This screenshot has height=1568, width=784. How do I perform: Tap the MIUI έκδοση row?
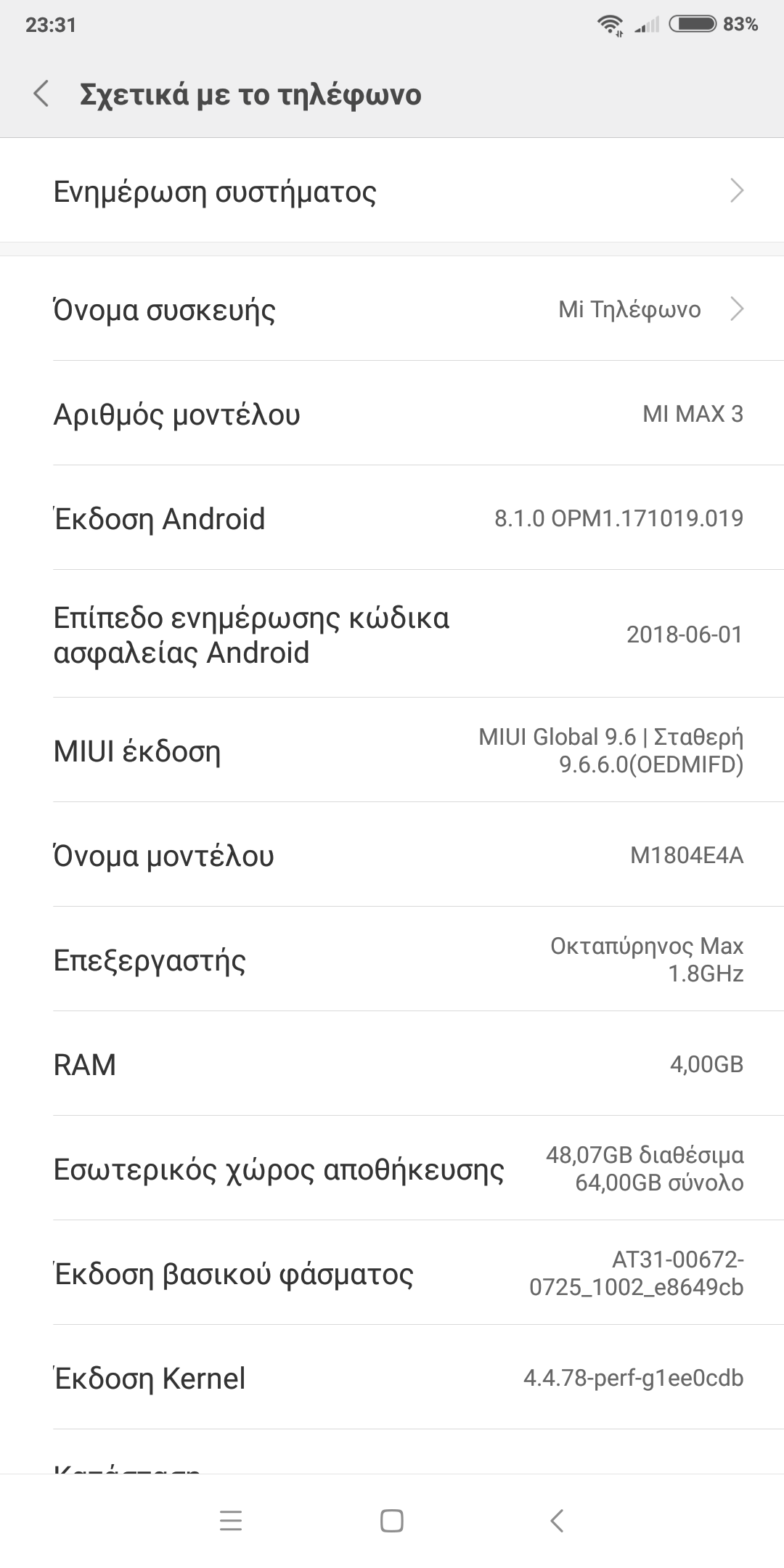392,751
